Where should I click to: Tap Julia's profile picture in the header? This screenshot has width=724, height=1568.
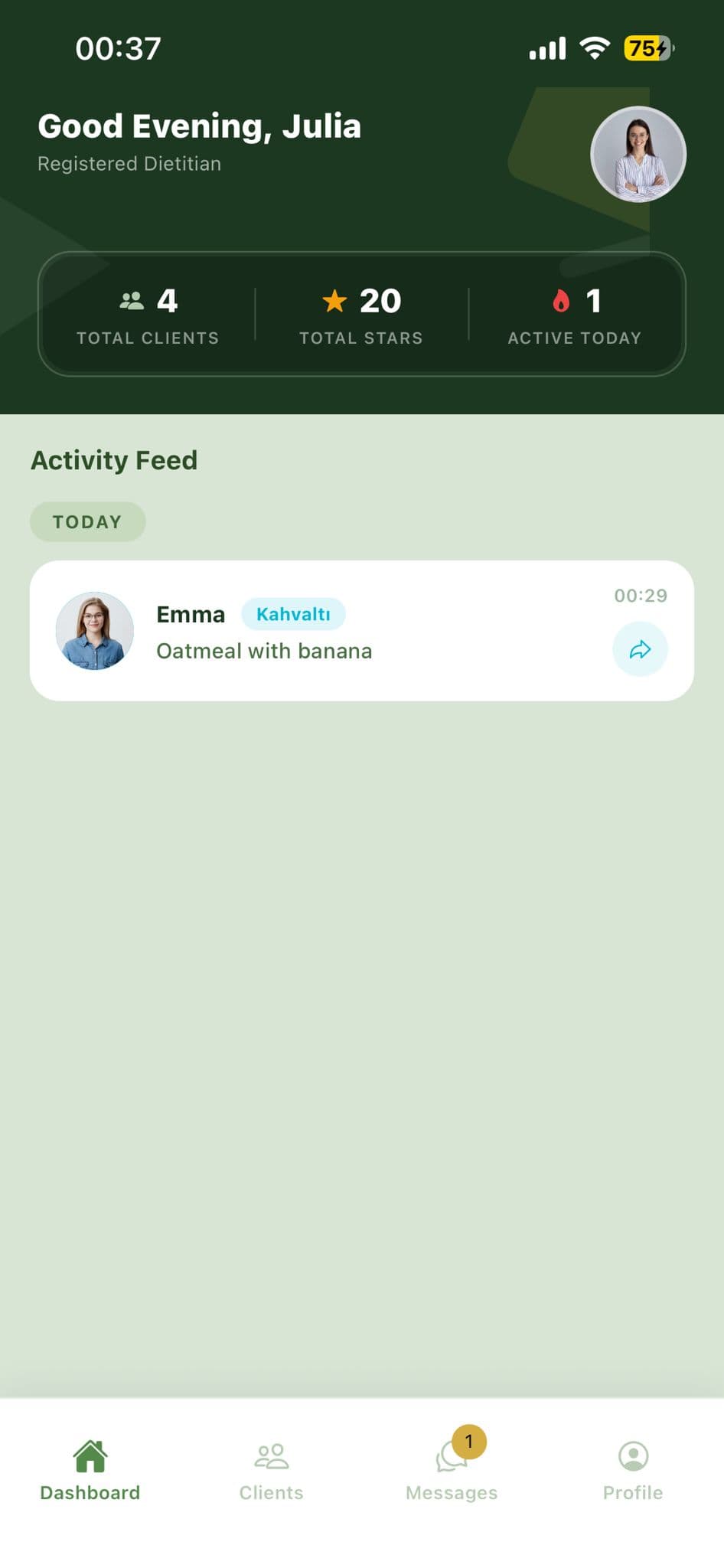(638, 154)
